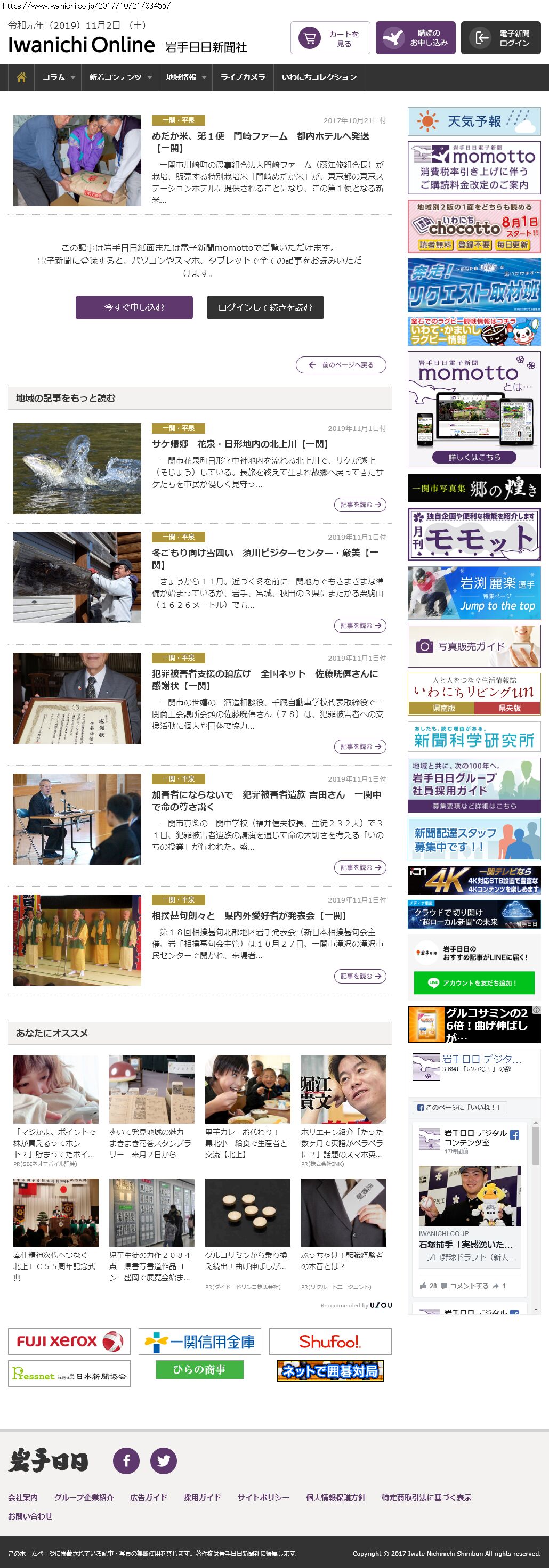Tap 今すぐ申し込む button
The image size is (549, 1568).
point(134,307)
